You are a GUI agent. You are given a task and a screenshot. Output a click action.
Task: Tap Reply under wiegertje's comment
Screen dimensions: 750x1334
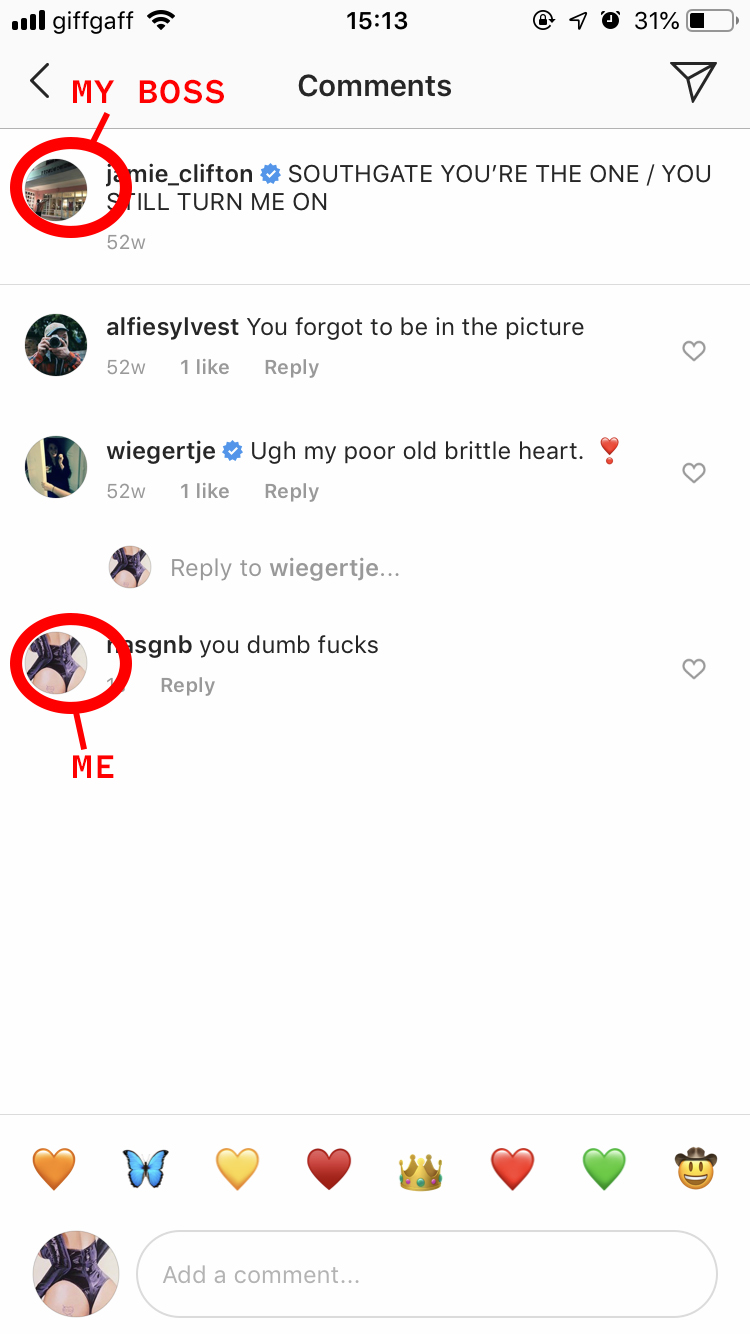(x=291, y=492)
